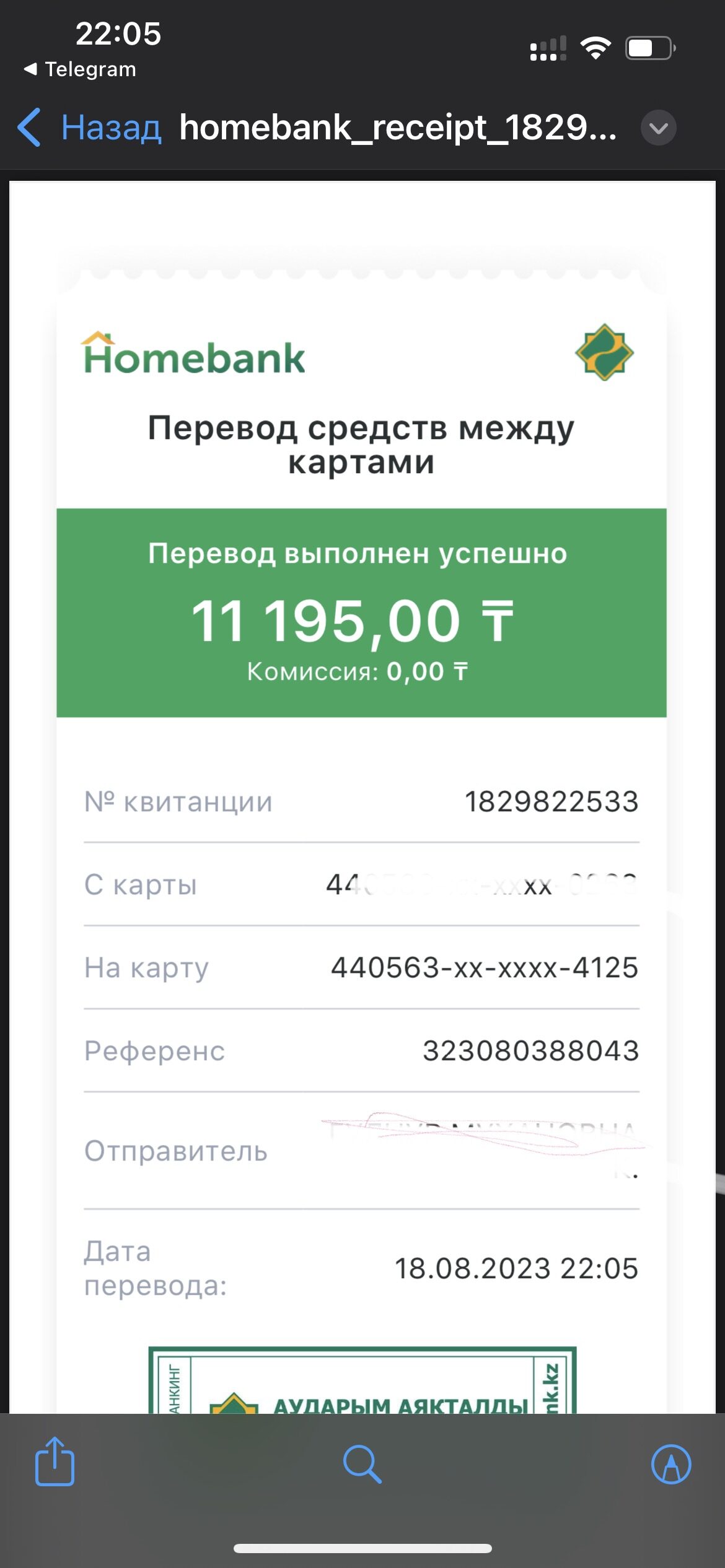Go back with the Назад button

click(90, 128)
